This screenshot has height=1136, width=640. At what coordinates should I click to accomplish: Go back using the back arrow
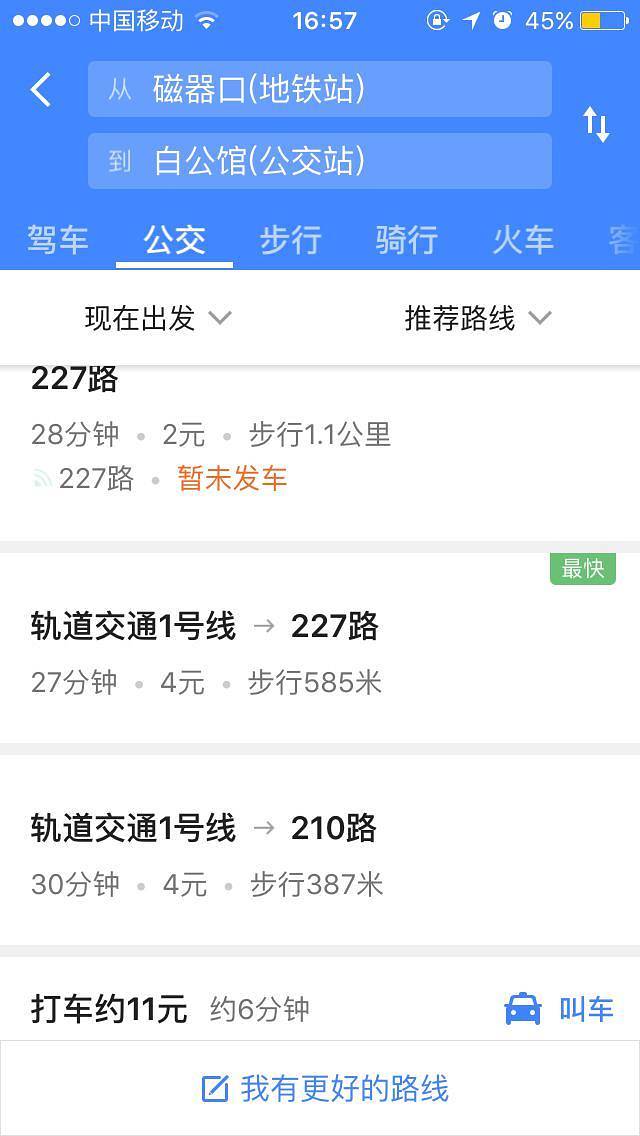point(41,90)
